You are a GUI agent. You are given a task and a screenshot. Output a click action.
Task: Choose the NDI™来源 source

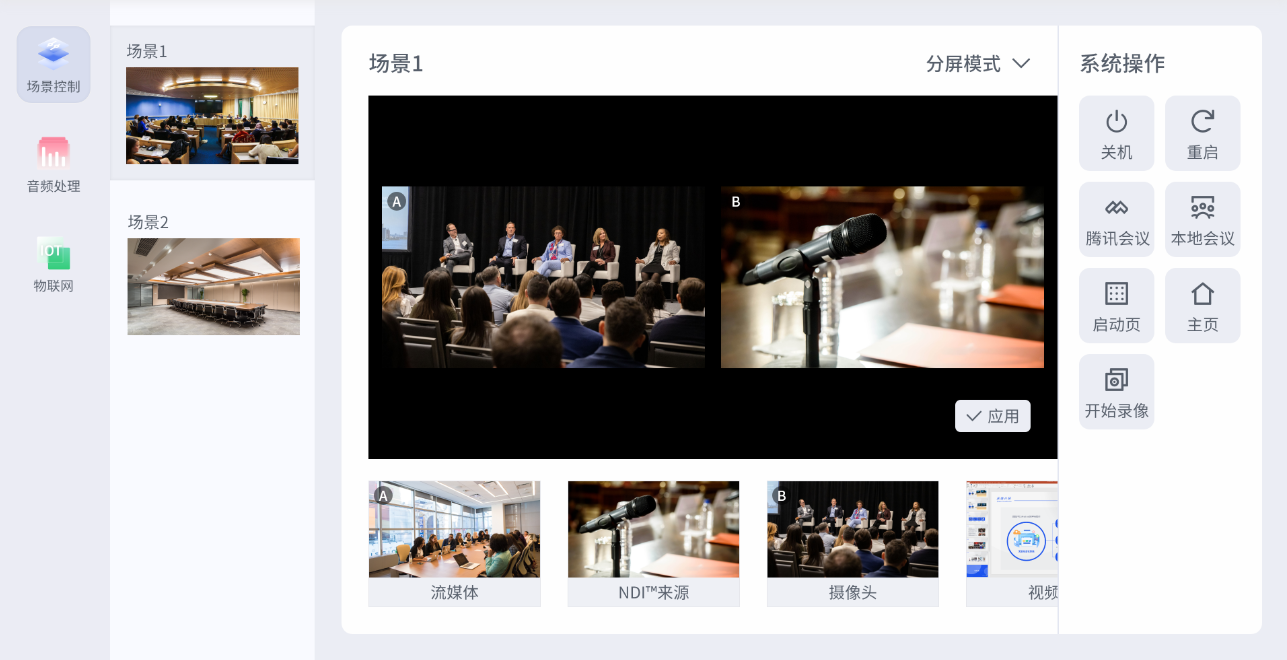click(x=653, y=542)
